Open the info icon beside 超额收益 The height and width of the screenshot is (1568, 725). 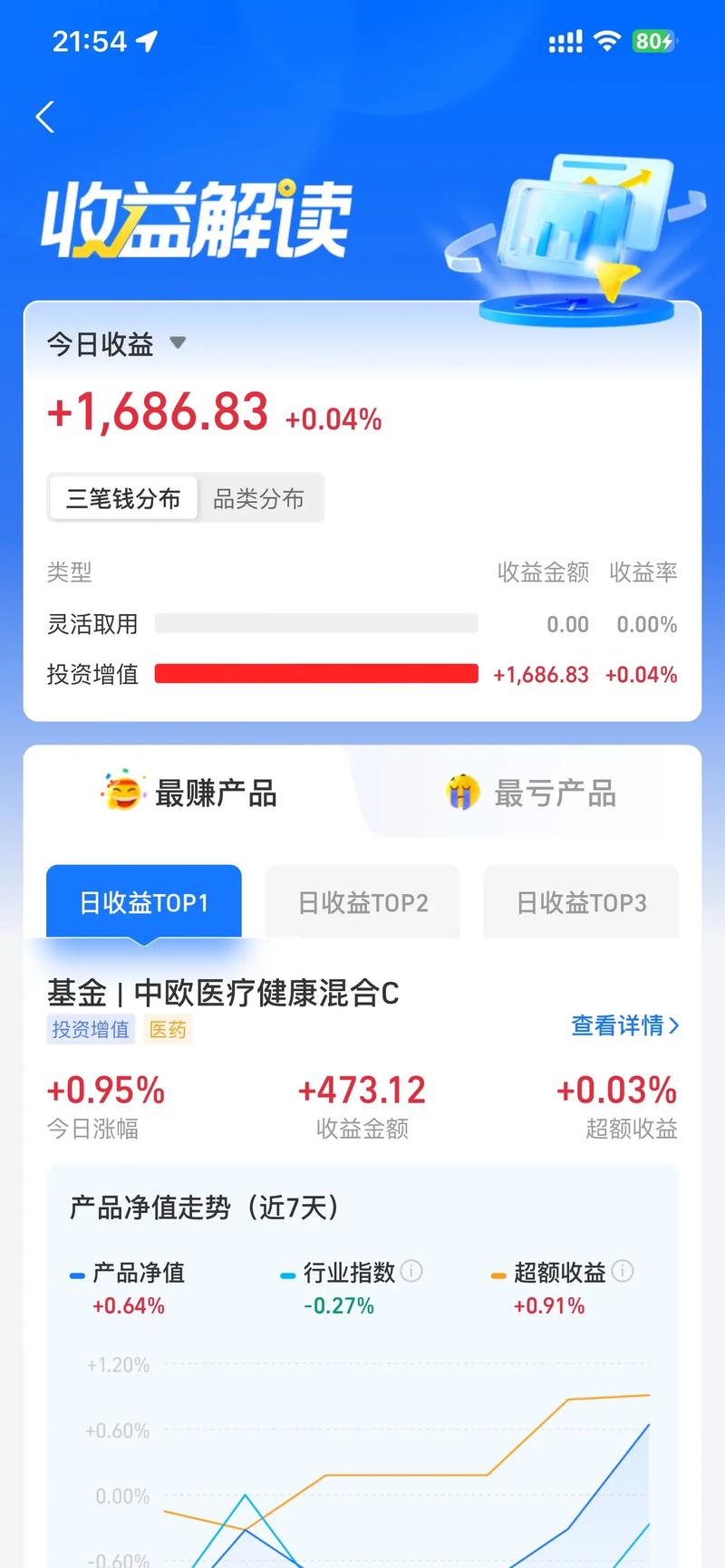click(x=623, y=1271)
